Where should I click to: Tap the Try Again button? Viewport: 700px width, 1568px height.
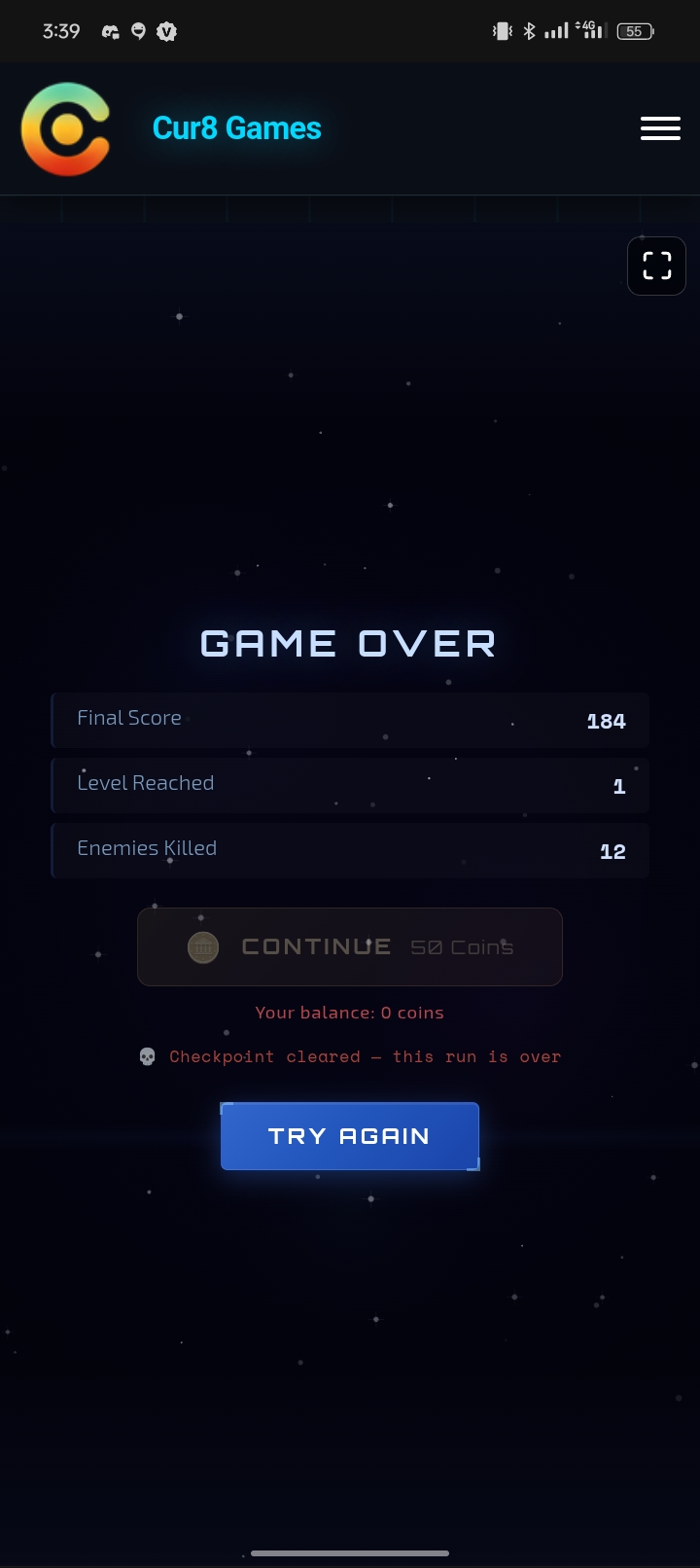pyautogui.click(x=350, y=1136)
